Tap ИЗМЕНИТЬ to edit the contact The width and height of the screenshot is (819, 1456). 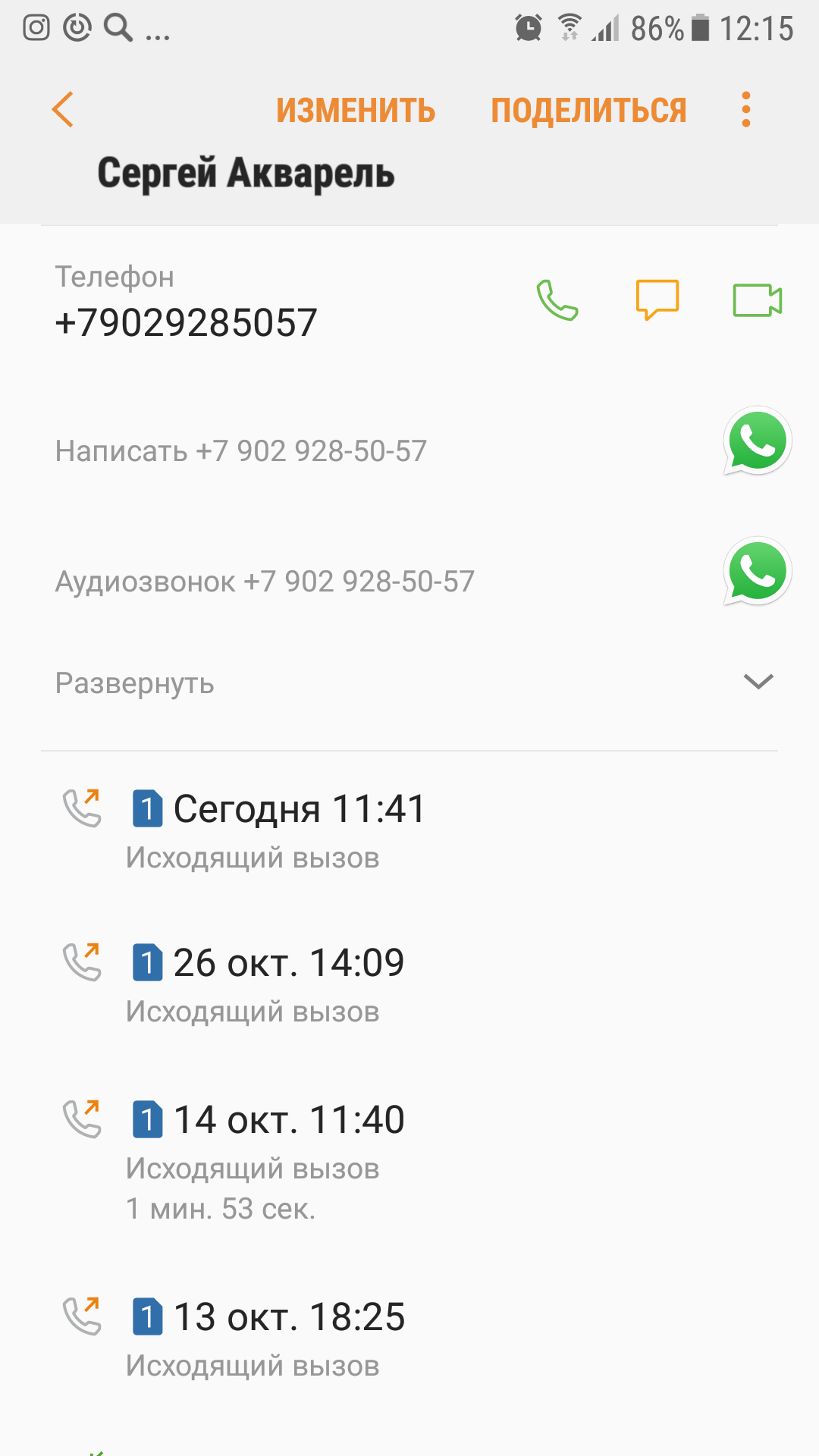356,111
